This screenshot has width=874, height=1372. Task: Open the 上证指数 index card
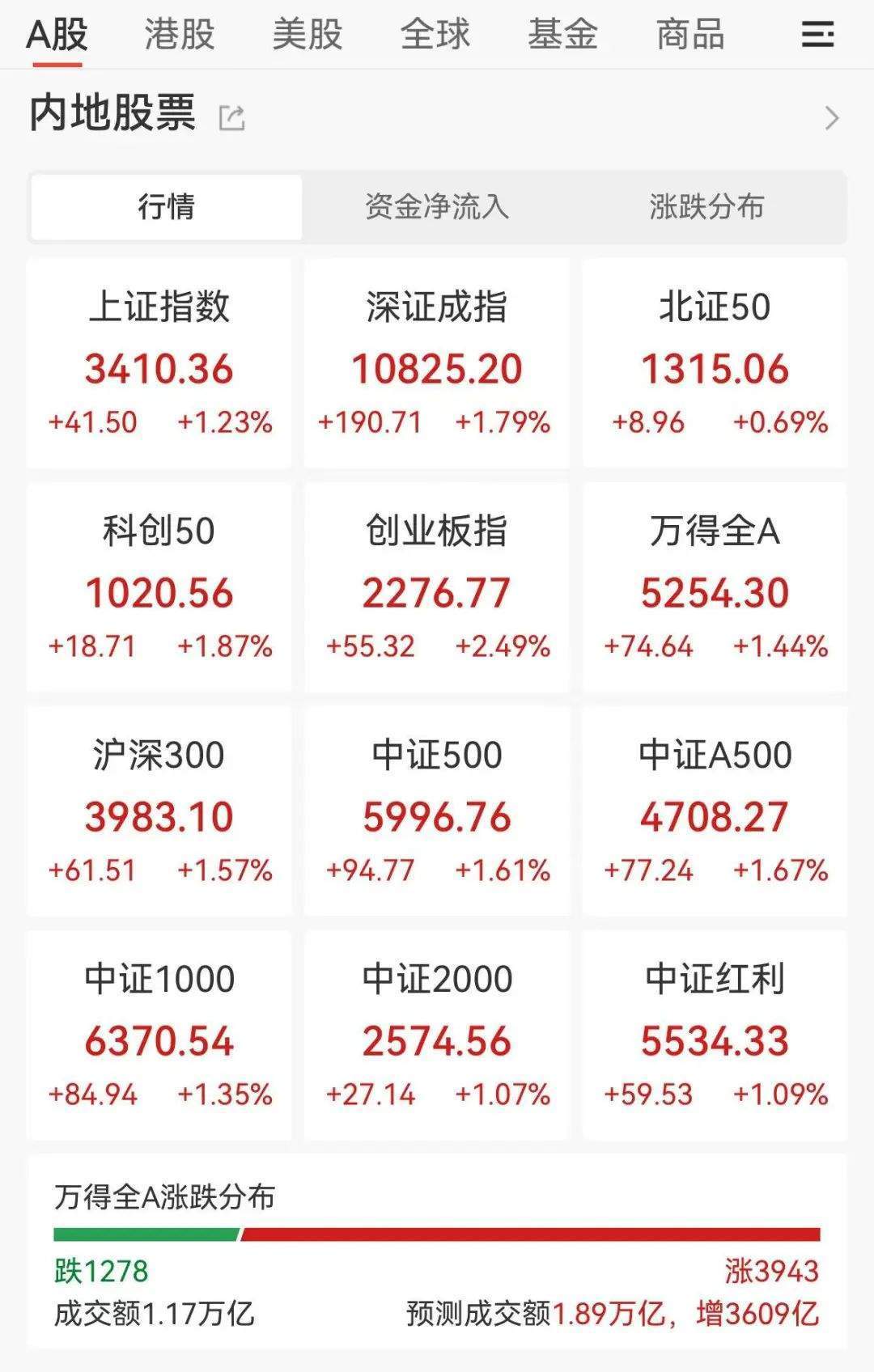click(159, 364)
